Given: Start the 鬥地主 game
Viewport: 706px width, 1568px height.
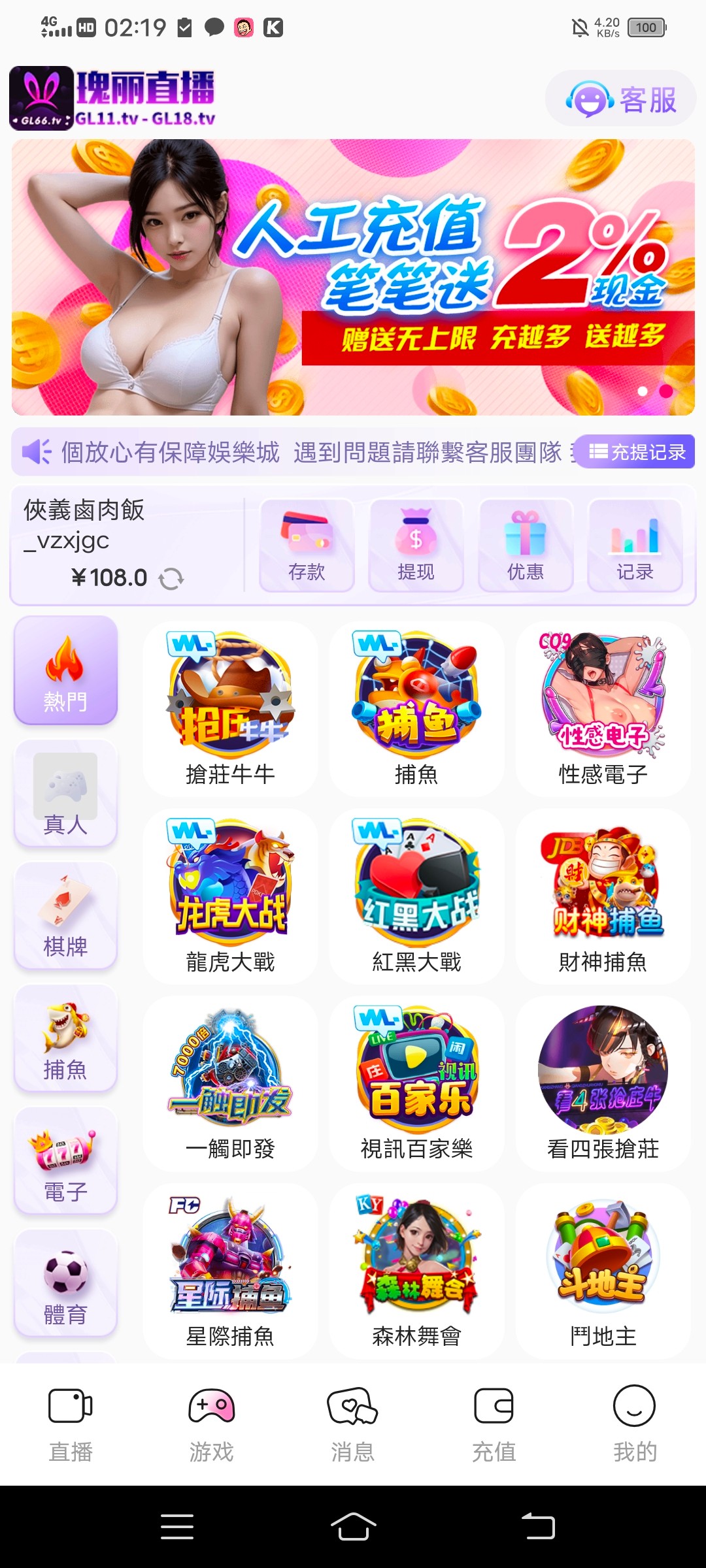Looking at the screenshot, I should point(603,1270).
